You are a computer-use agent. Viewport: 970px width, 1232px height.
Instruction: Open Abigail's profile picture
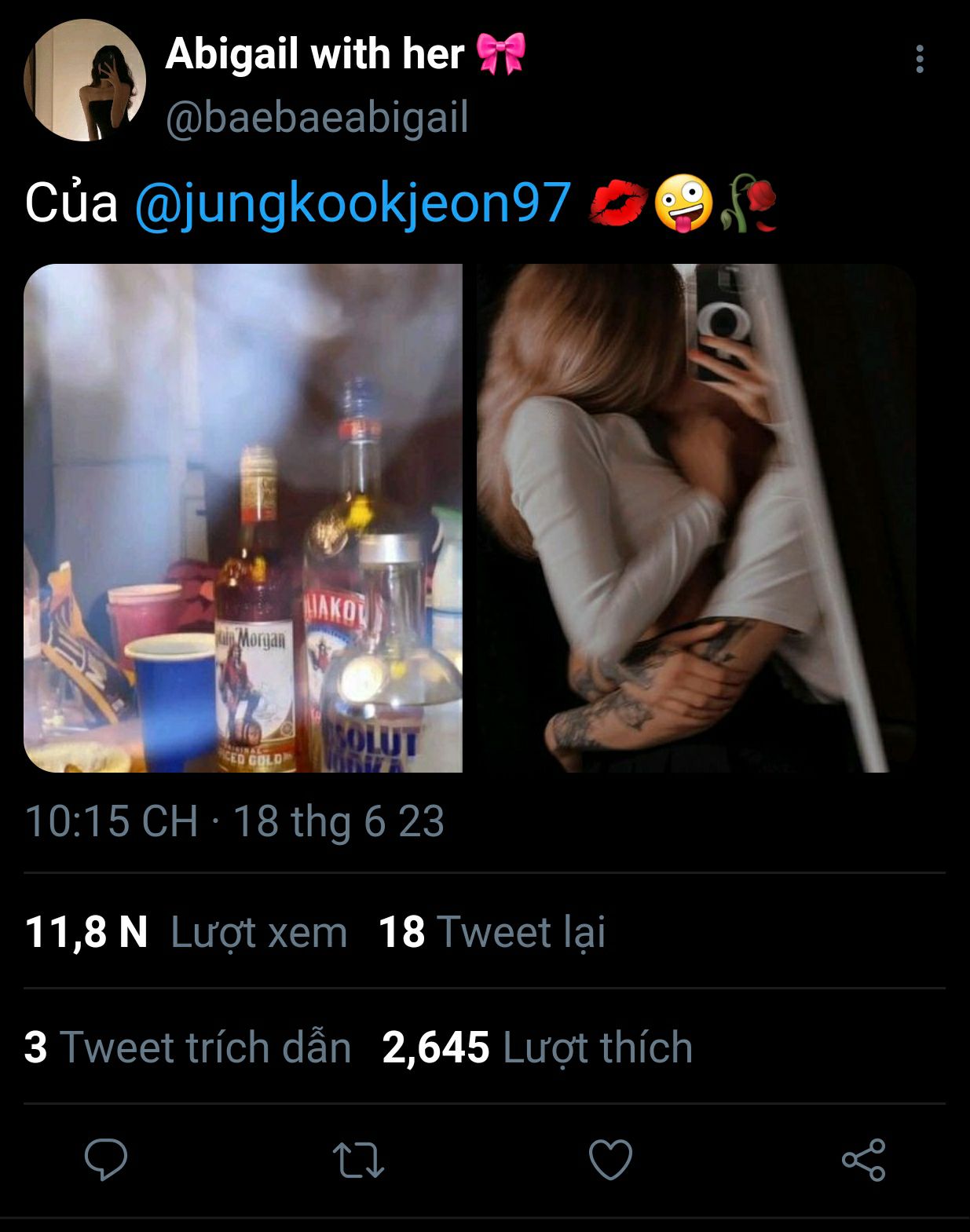tap(85, 80)
